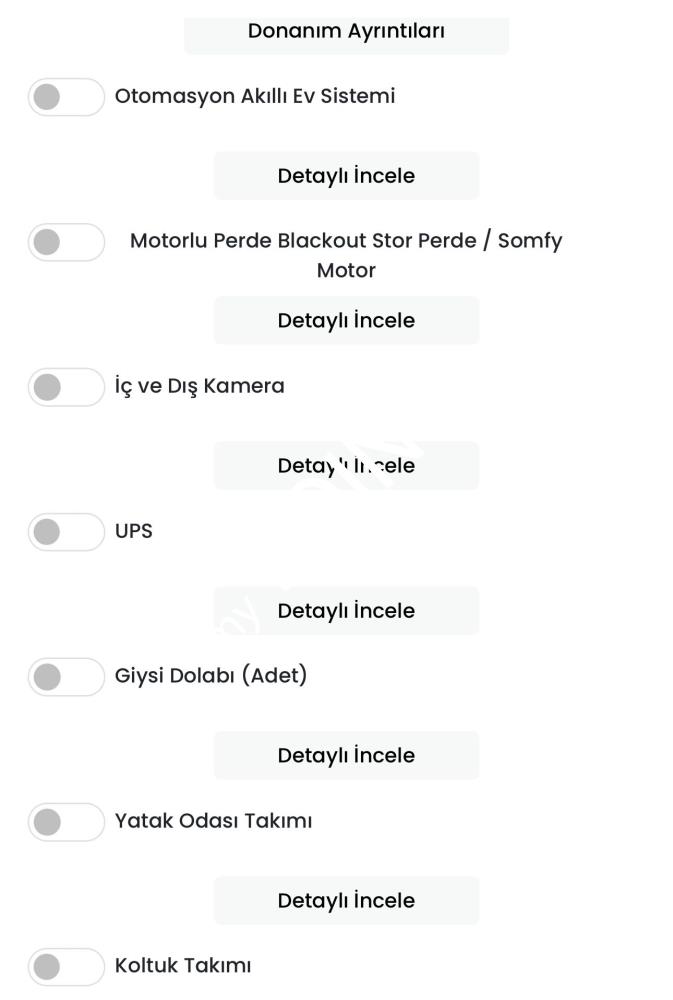Turn on İç ve Dış Kamera
673x1000 pixels.
(x=65, y=387)
